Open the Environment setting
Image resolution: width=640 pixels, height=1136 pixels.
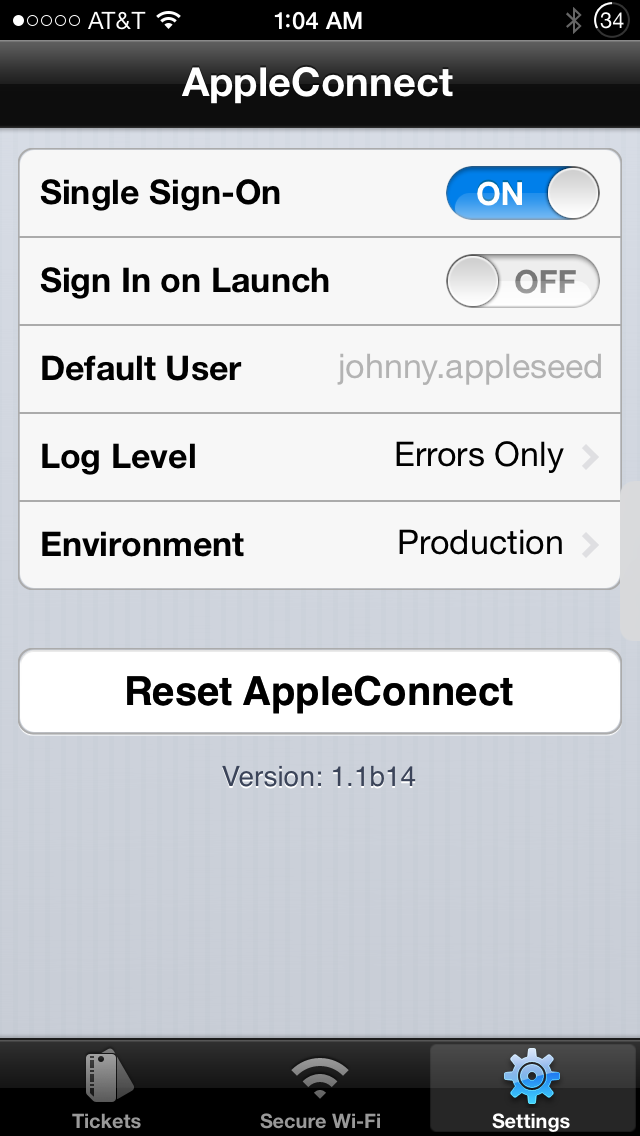(x=320, y=544)
